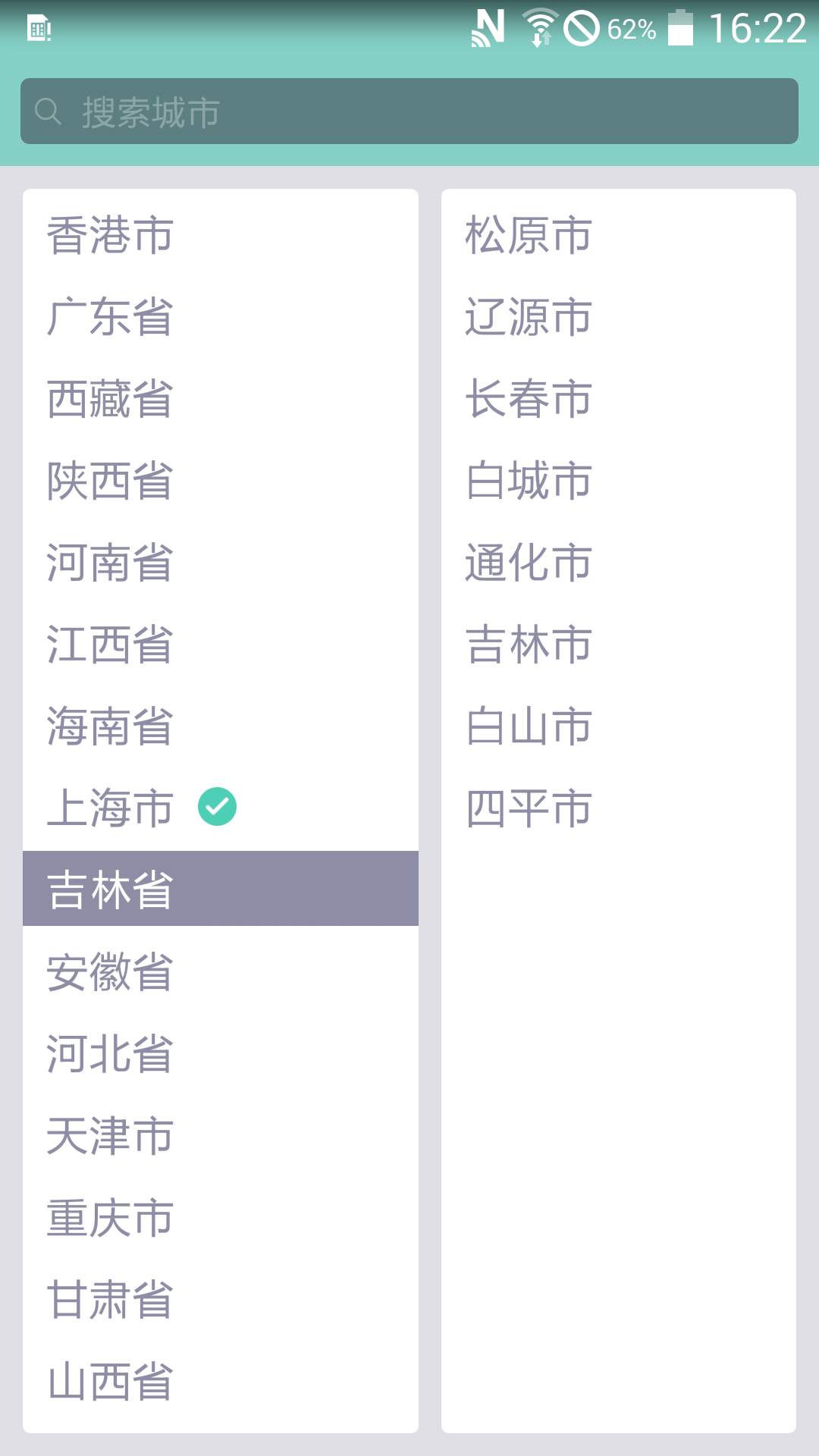Screen dimensions: 819x1456
Task: Pick 河南省 from the list
Action: (221, 563)
